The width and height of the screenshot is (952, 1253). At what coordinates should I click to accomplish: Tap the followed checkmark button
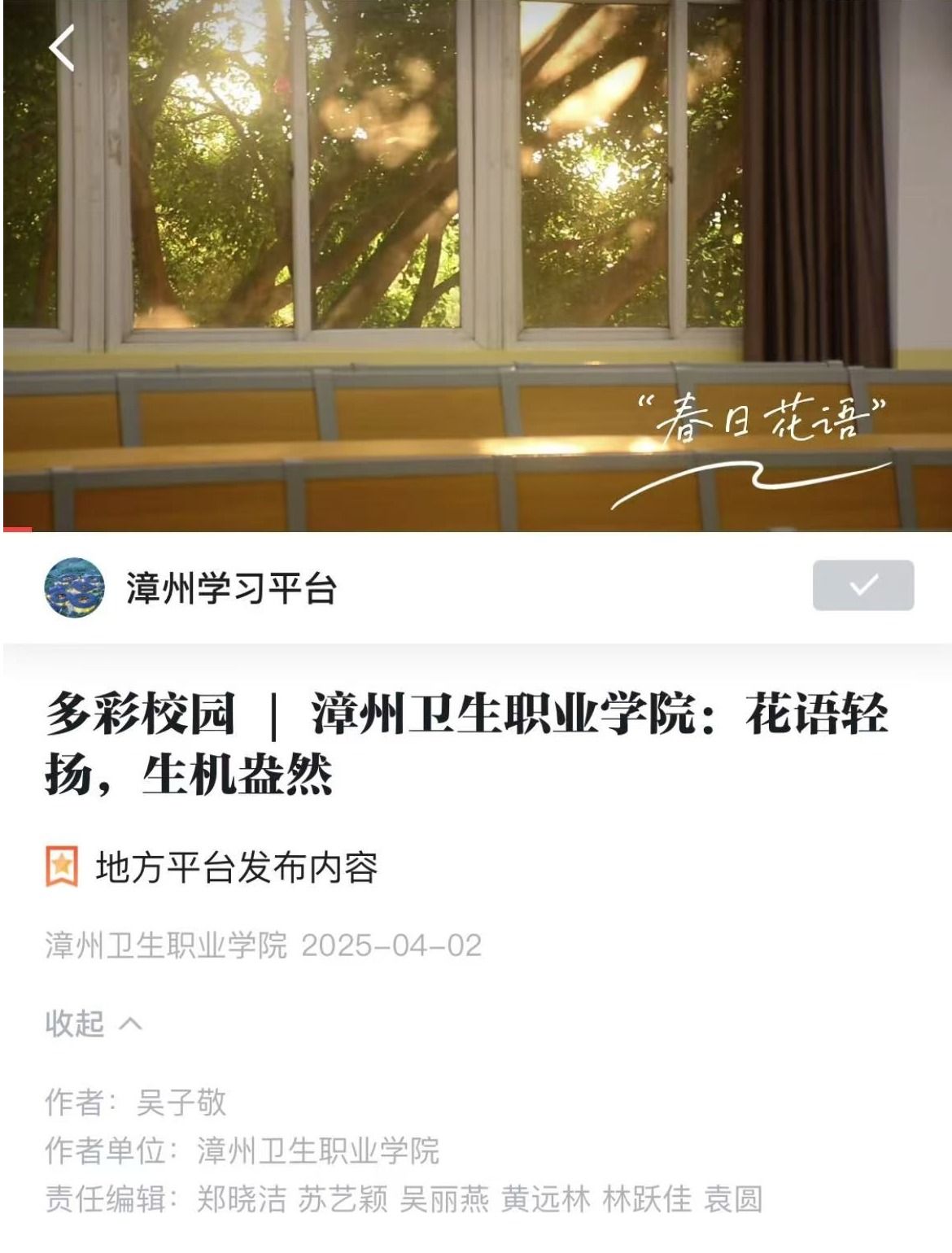click(x=862, y=585)
